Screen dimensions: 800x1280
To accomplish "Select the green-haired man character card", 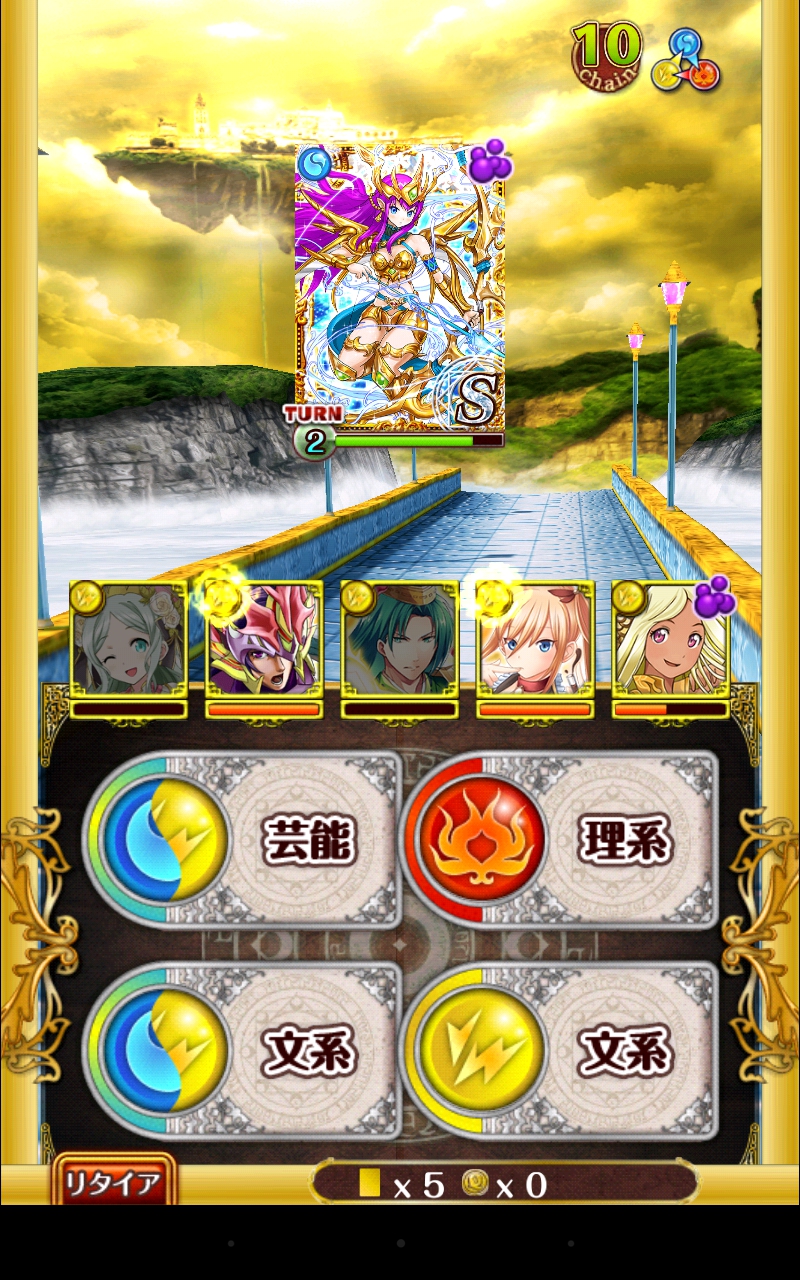I will [x=400, y=640].
